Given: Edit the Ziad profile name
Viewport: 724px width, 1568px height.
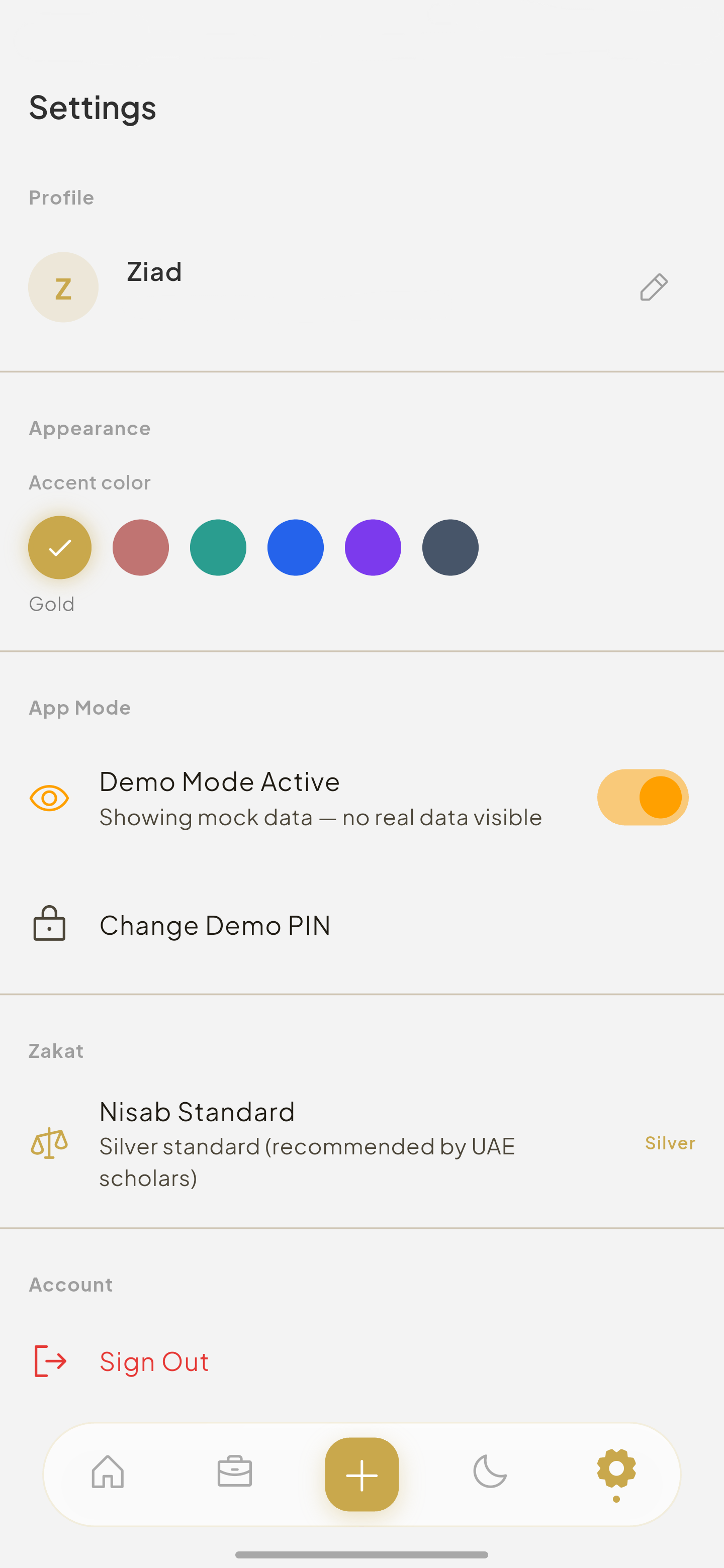Looking at the screenshot, I should coord(654,287).
